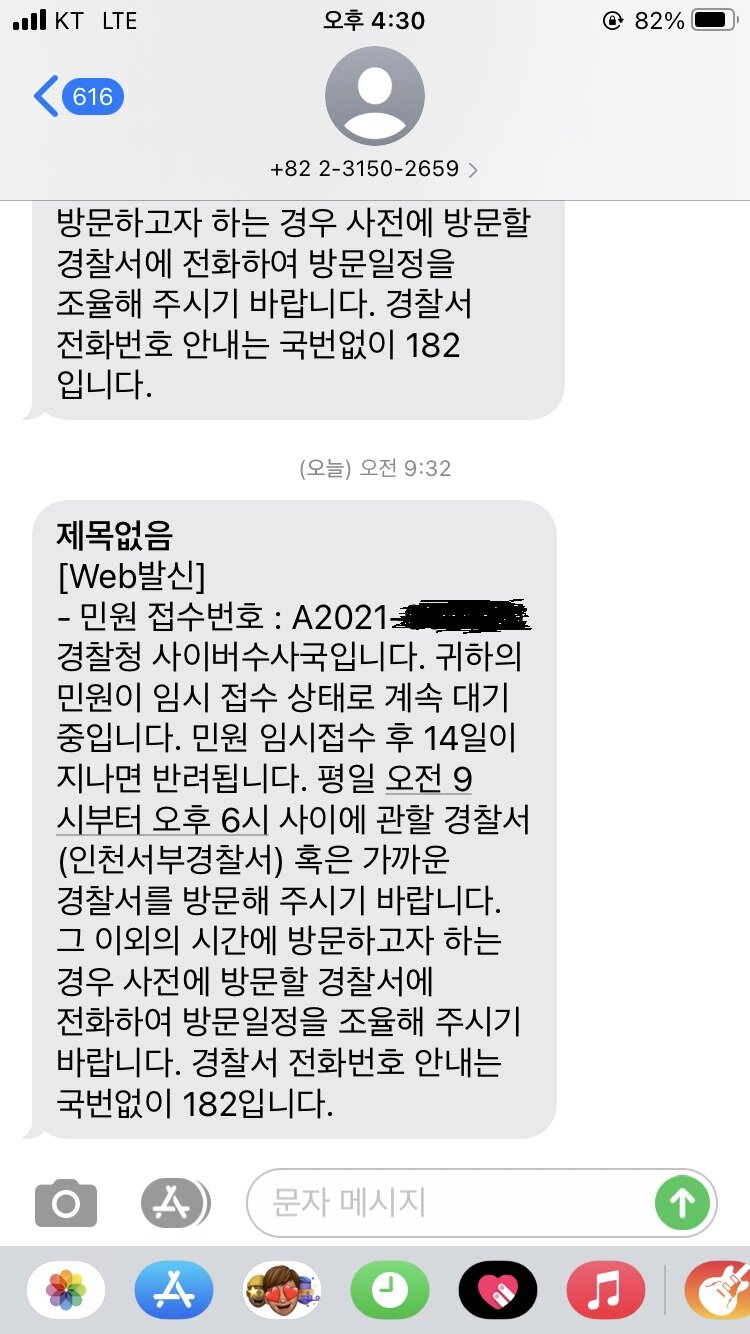Open the Digital Touch heart app

tap(498, 1290)
